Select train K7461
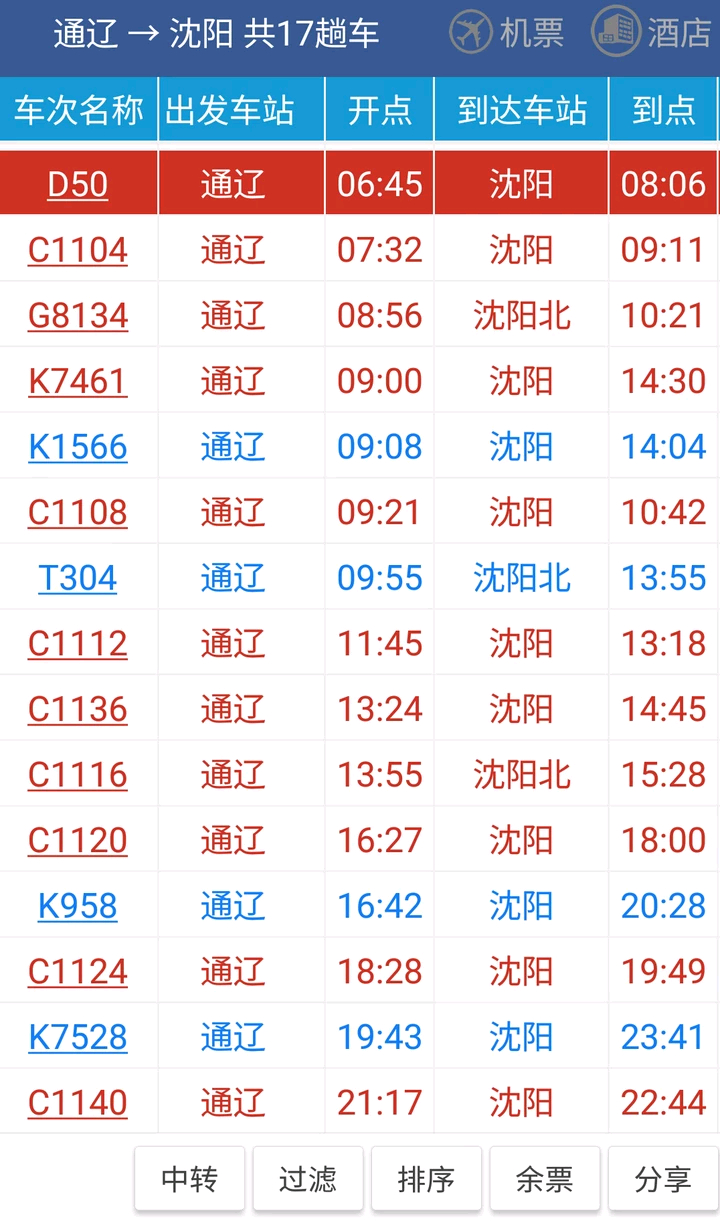Screen dimensions: 720x1221 78,381
